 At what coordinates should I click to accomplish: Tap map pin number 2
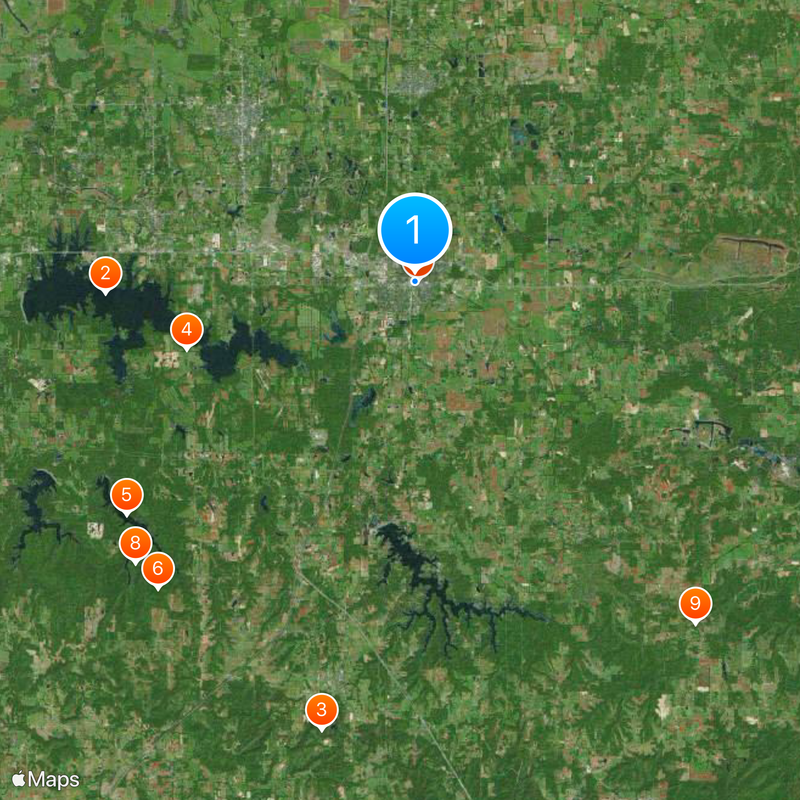point(105,272)
